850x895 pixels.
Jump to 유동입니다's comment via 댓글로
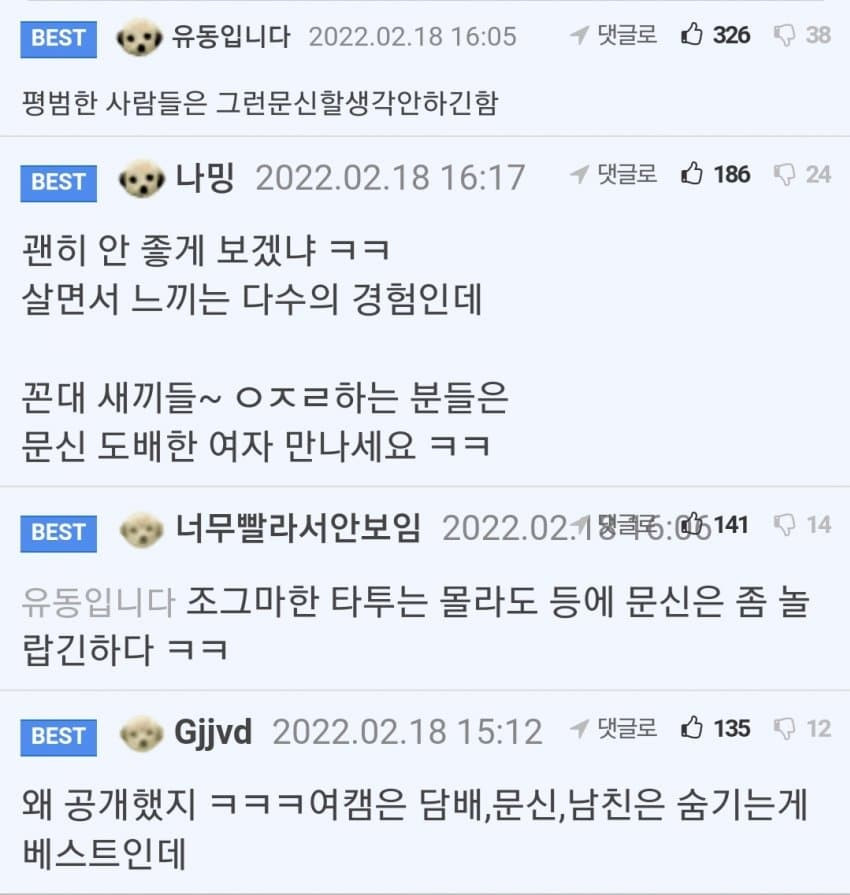click(x=614, y=36)
